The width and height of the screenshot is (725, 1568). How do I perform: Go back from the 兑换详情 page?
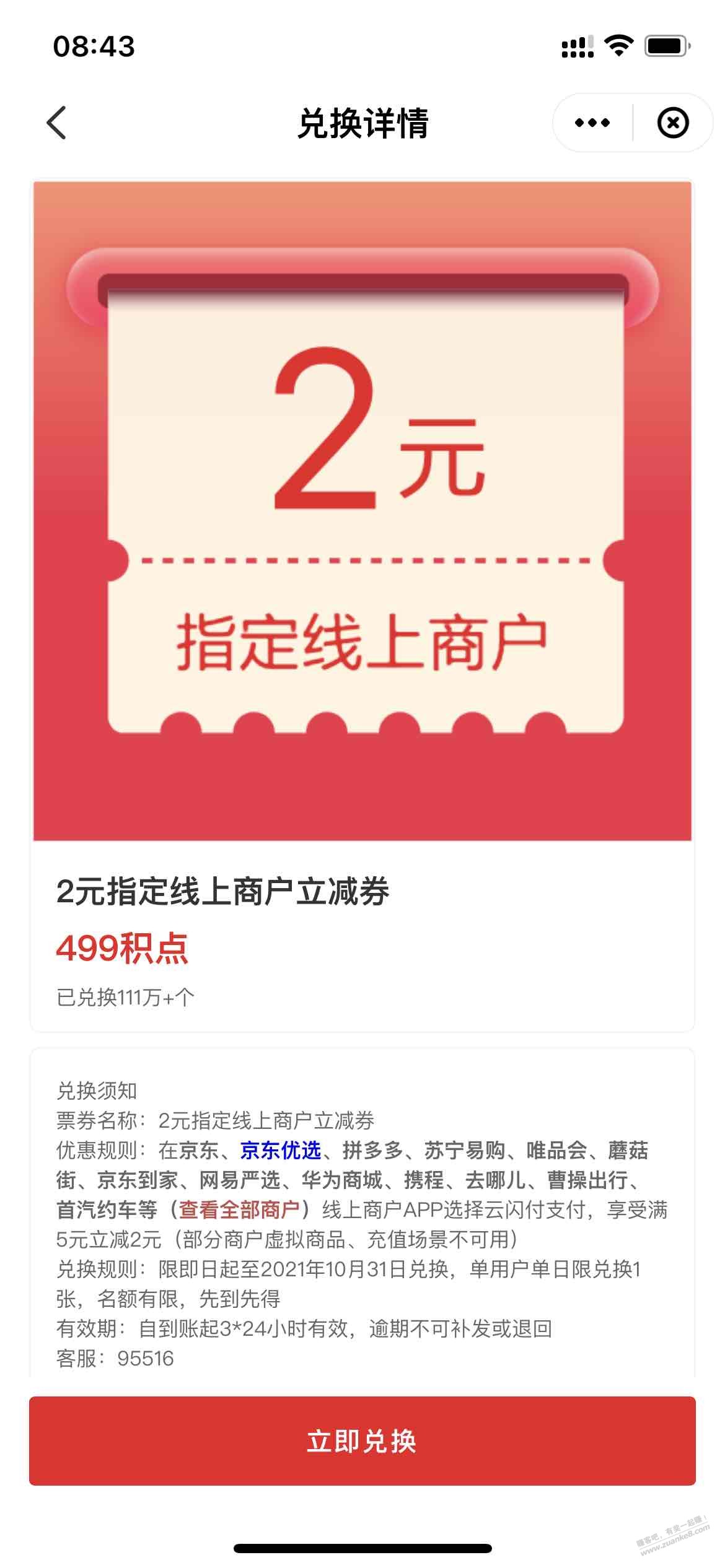(56, 123)
